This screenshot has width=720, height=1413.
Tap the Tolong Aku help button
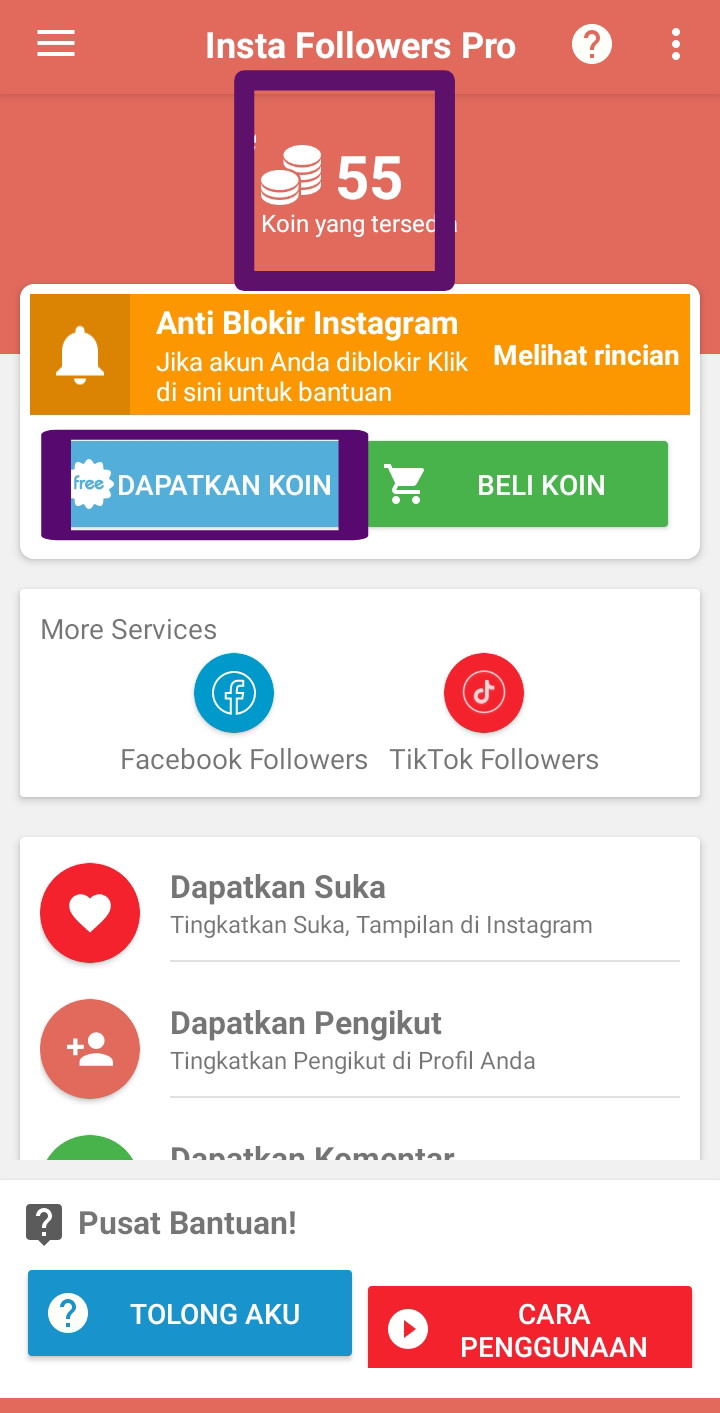(190, 1313)
